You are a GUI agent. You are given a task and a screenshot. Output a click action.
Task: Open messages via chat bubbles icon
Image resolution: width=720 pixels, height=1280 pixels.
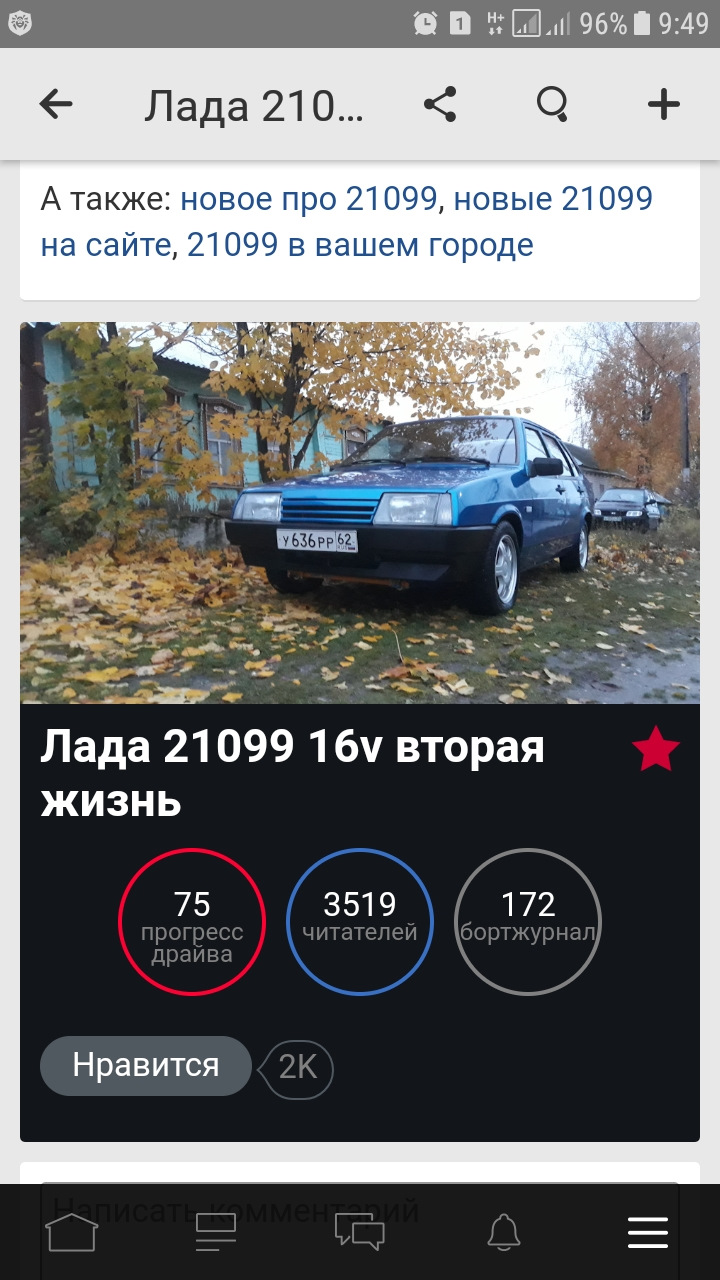point(360,1232)
